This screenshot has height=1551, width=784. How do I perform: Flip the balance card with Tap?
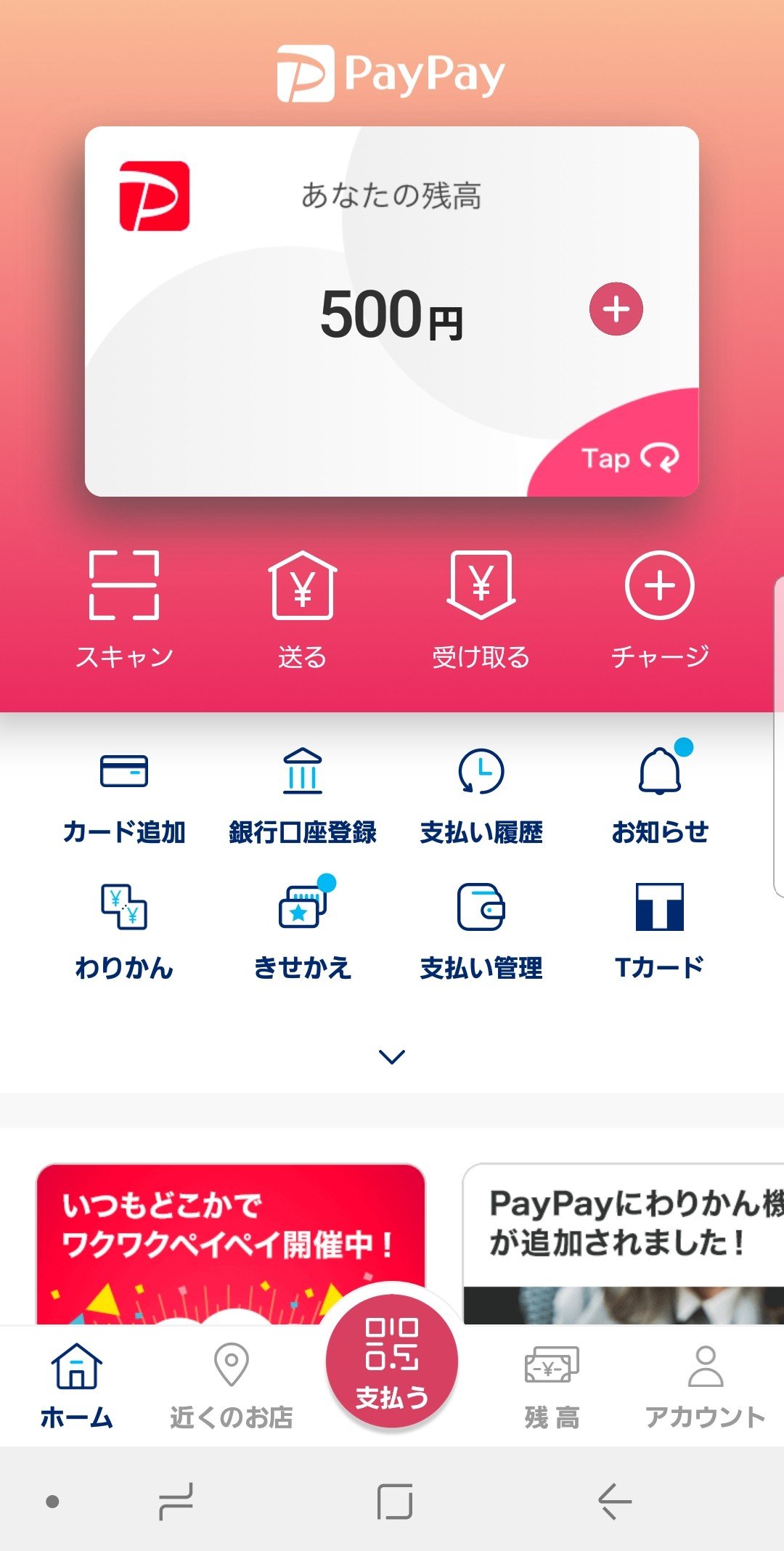[629, 458]
